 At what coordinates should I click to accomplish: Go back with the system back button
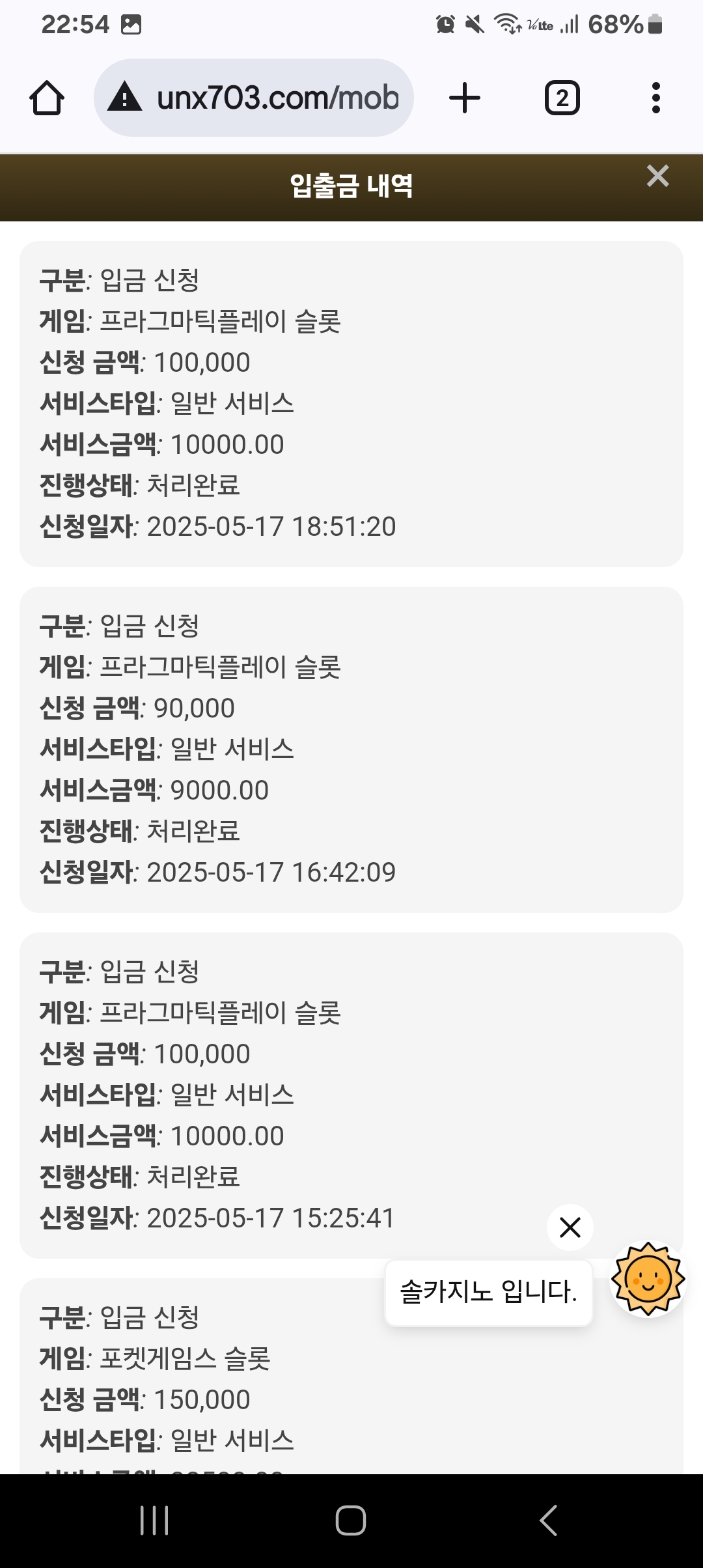[x=548, y=1520]
